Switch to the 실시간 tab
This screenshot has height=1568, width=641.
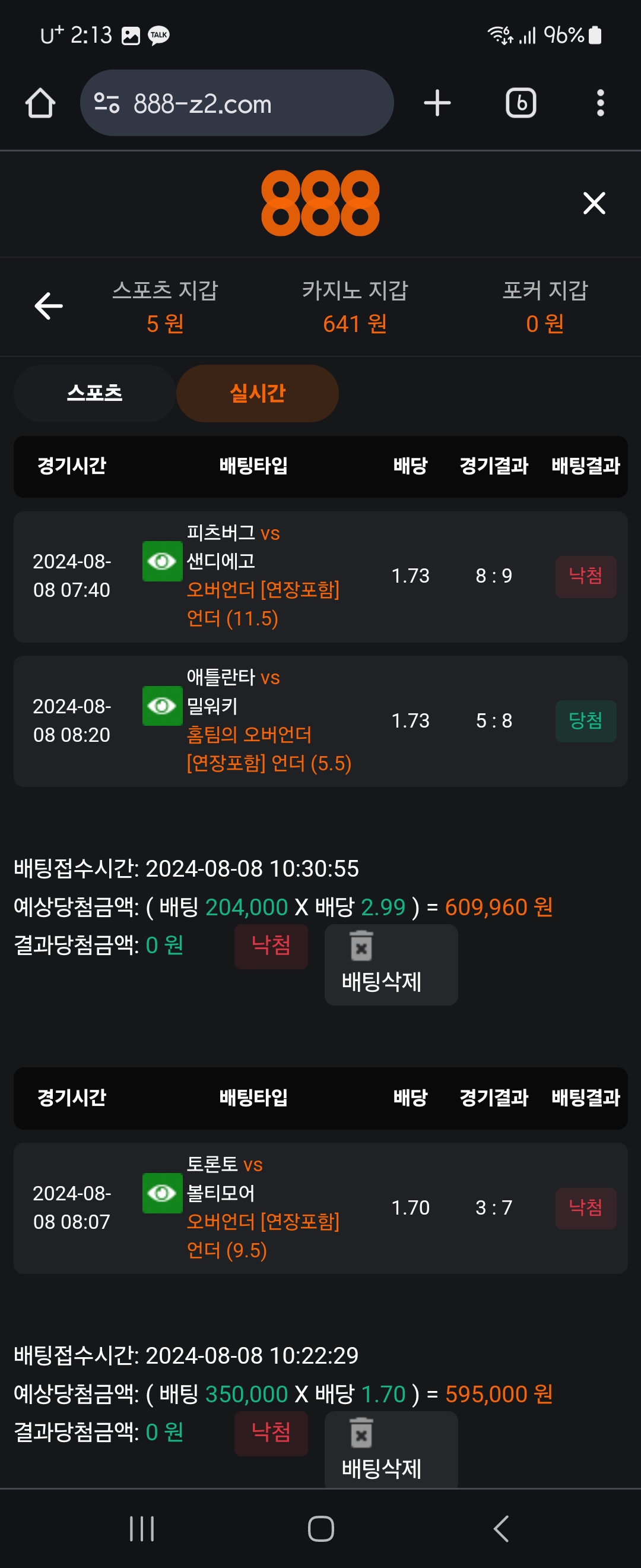click(257, 393)
